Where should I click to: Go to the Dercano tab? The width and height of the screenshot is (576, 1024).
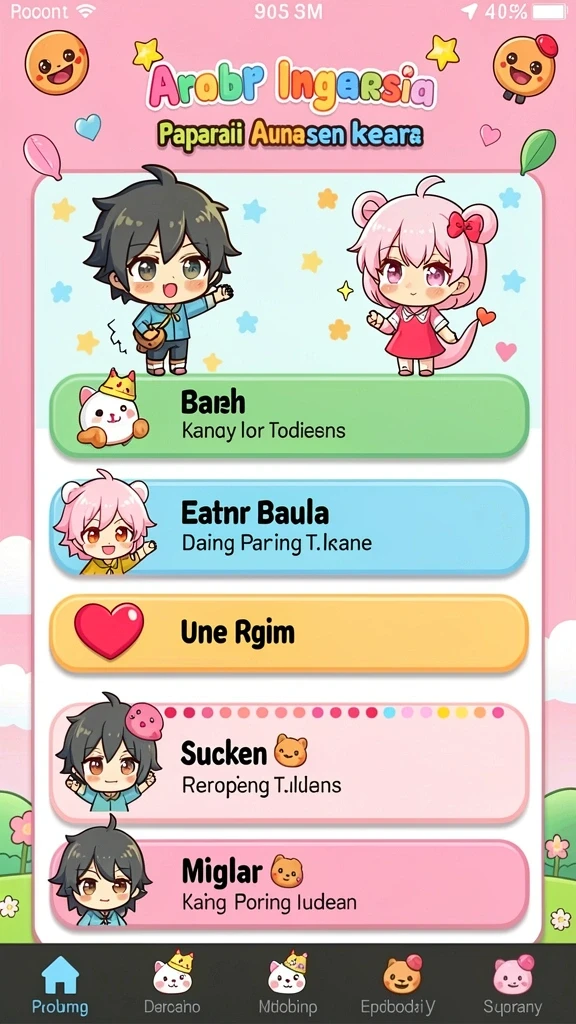pyautogui.click(x=172, y=985)
